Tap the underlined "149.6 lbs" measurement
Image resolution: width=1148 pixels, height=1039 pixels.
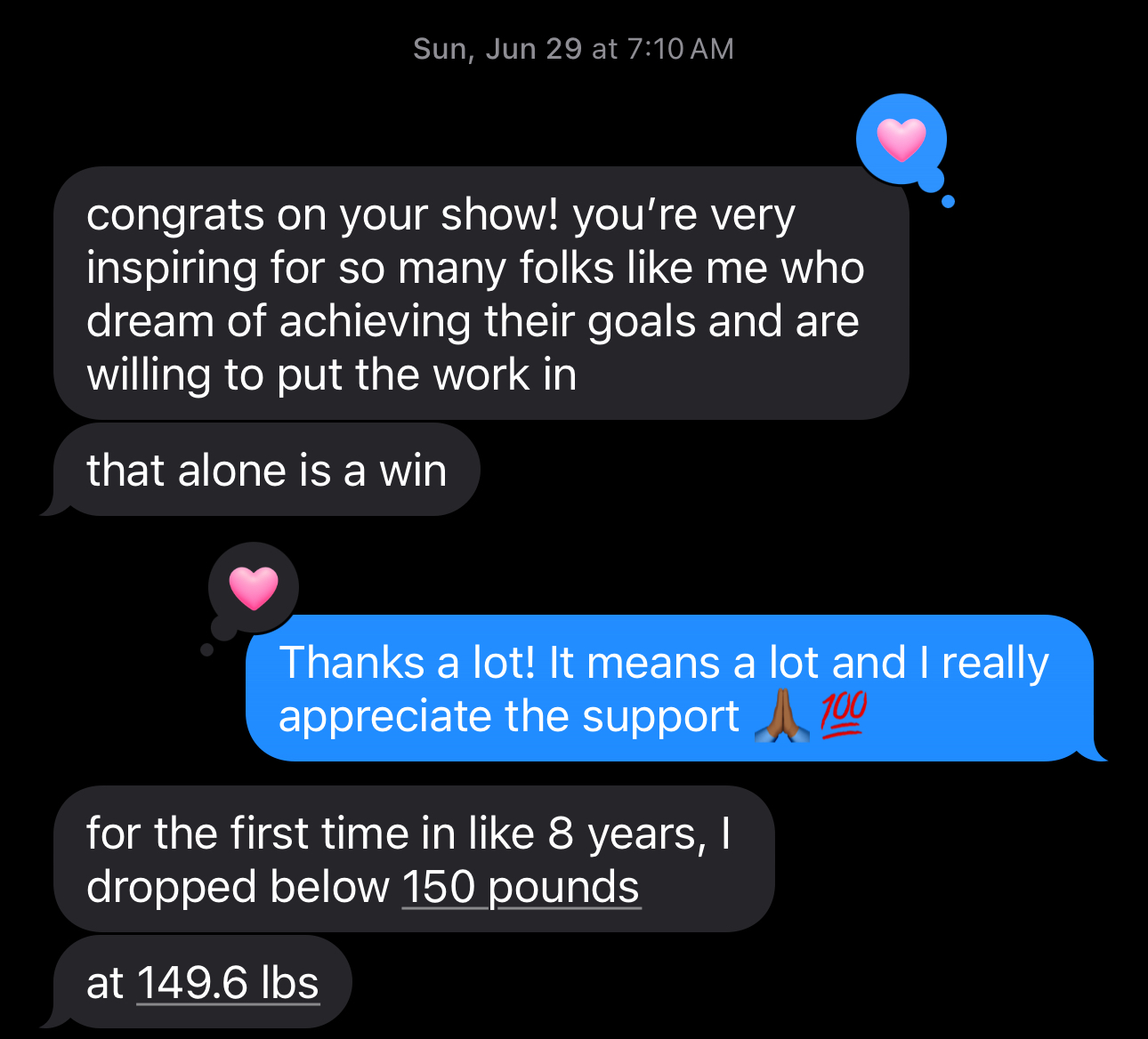click(x=228, y=983)
